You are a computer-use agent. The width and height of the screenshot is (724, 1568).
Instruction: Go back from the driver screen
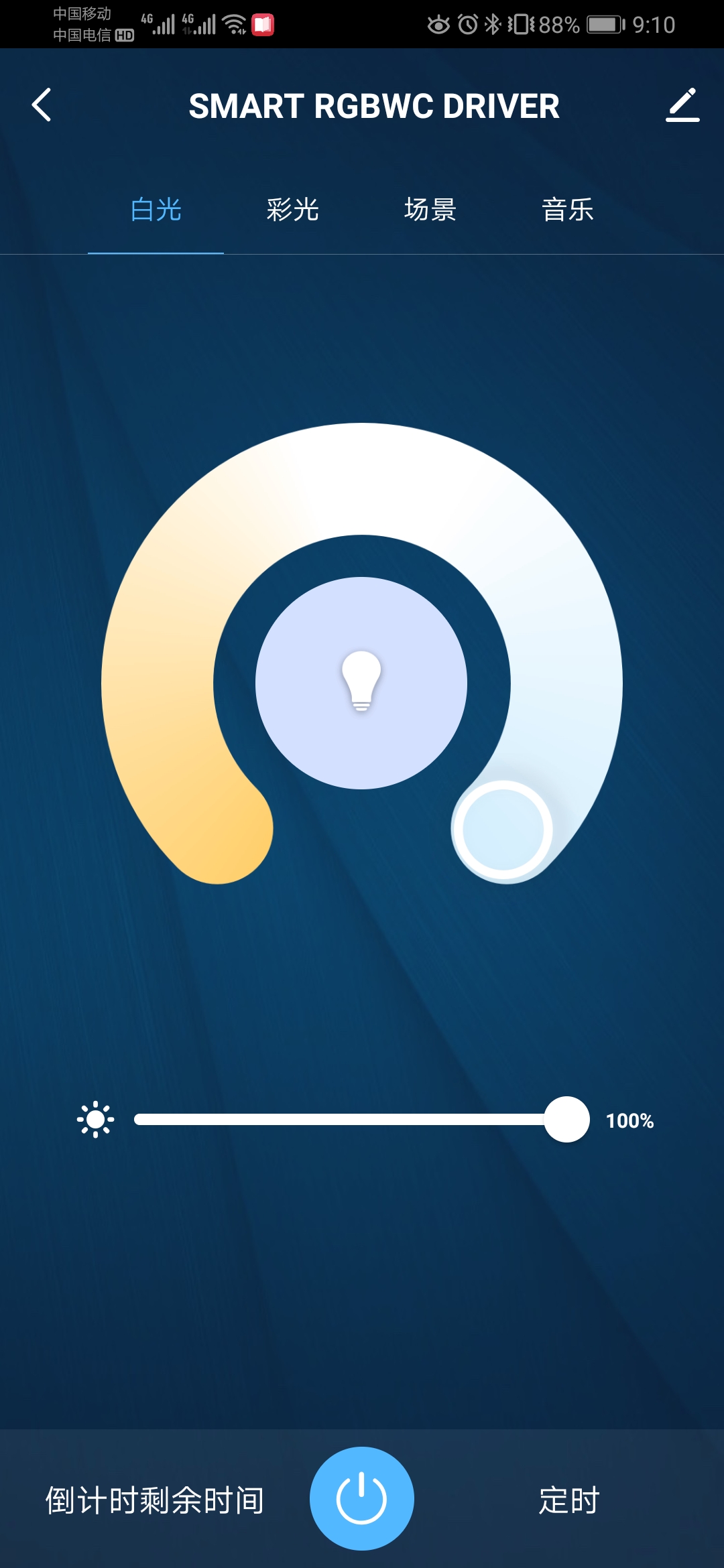pos(42,105)
